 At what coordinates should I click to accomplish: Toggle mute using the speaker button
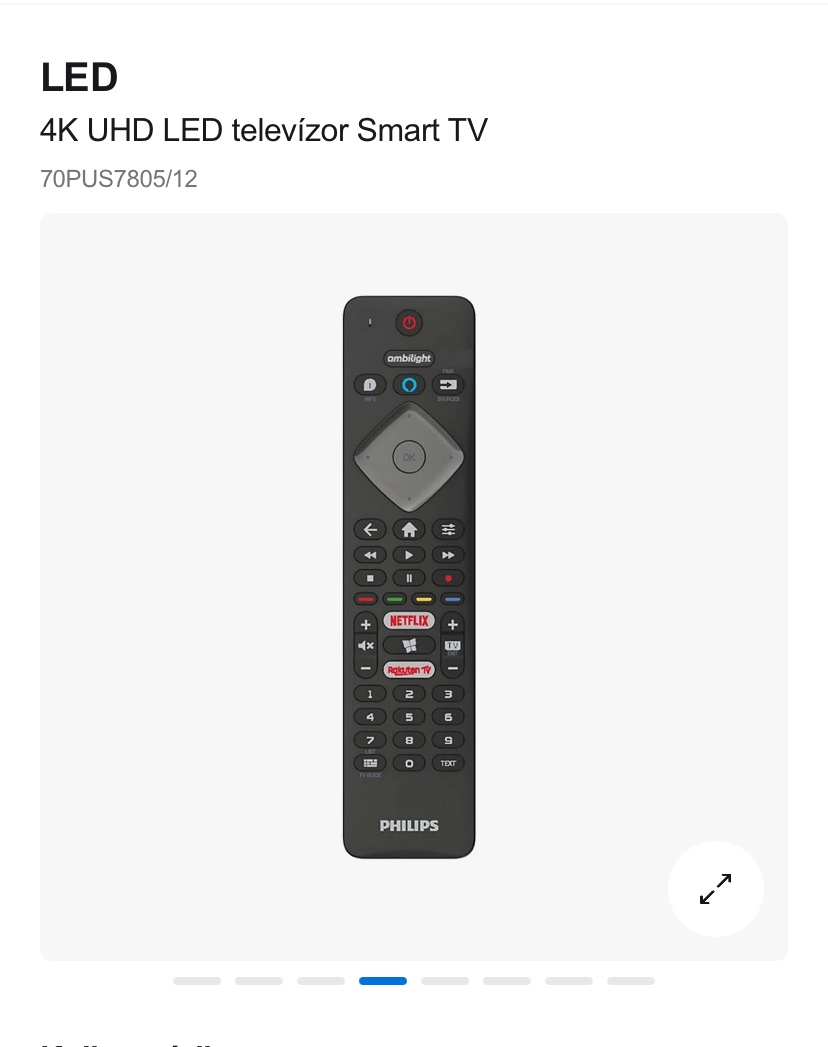point(367,644)
